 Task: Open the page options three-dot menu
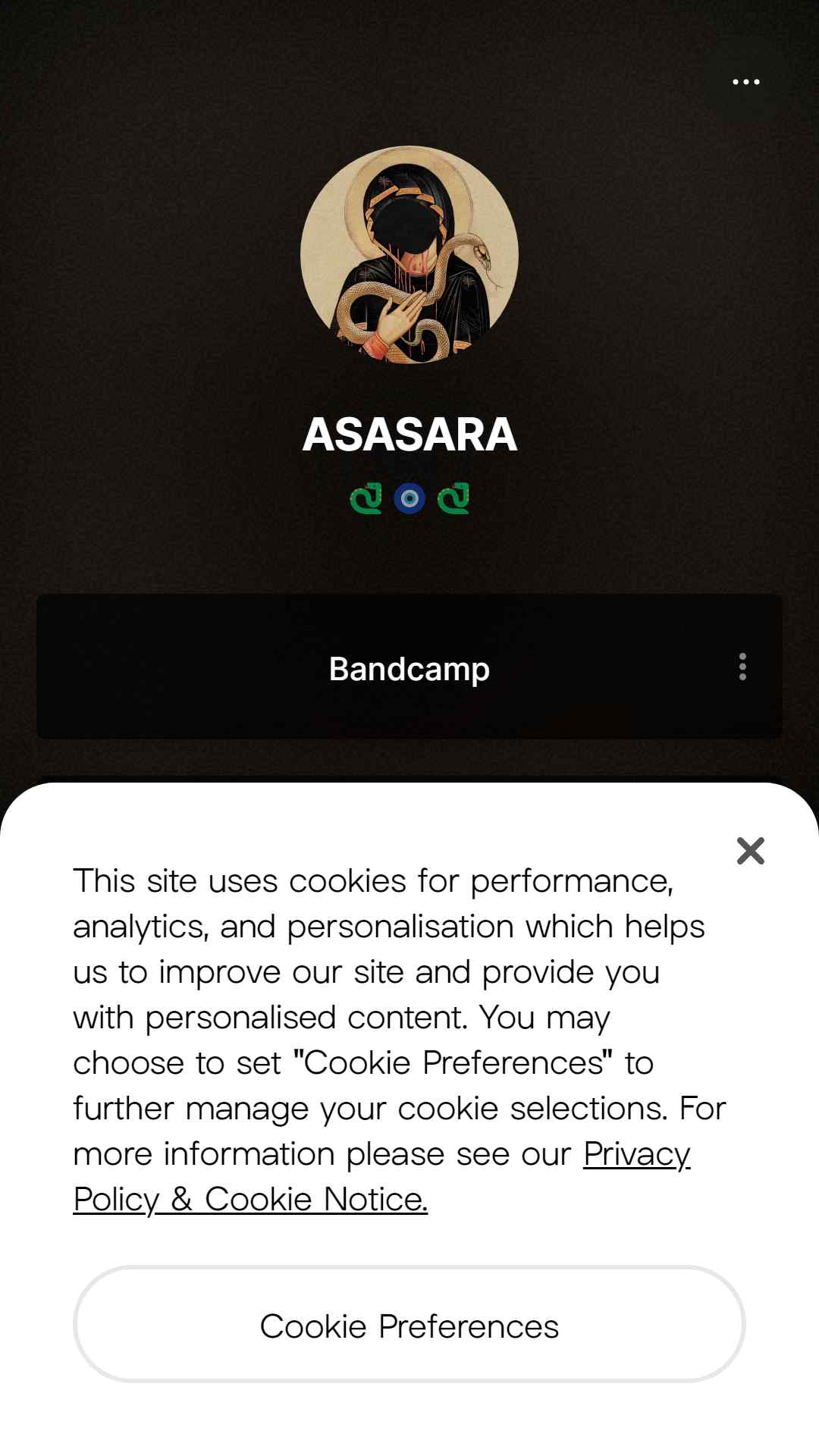pyautogui.click(x=746, y=82)
